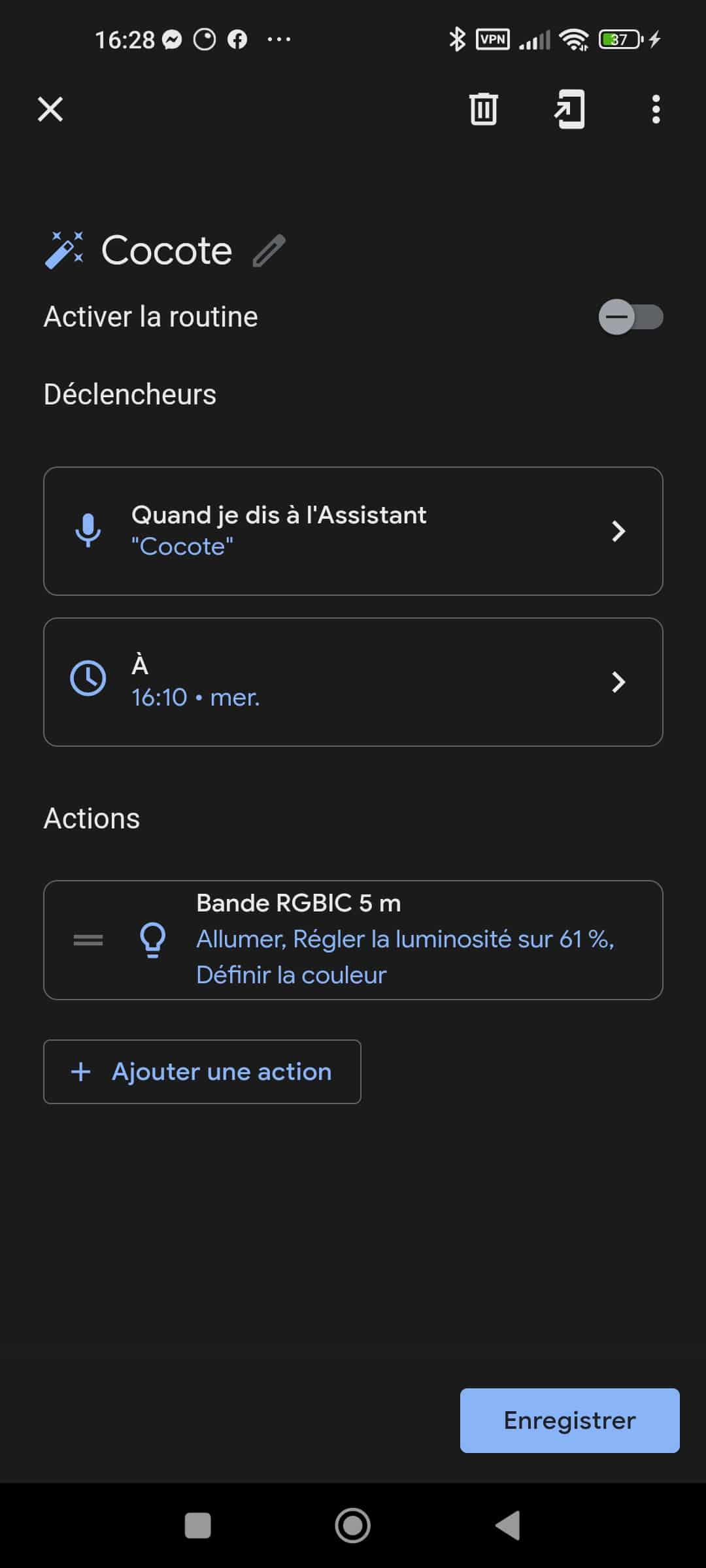This screenshot has height=1568, width=706.
Task: Save routine with Enregistrer
Action: pos(570,1420)
